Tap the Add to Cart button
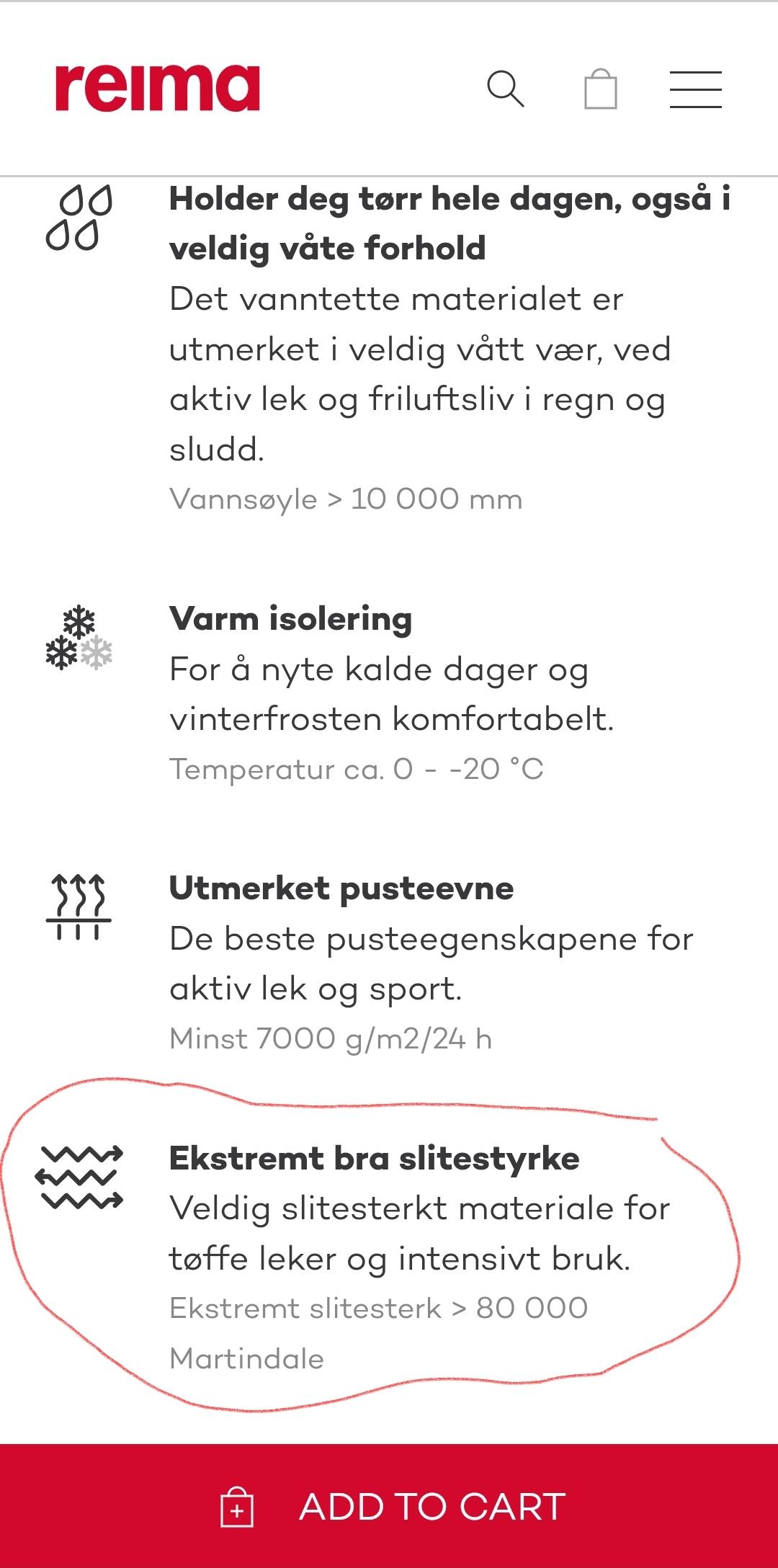Image resolution: width=778 pixels, height=1568 pixels. coord(389,1506)
